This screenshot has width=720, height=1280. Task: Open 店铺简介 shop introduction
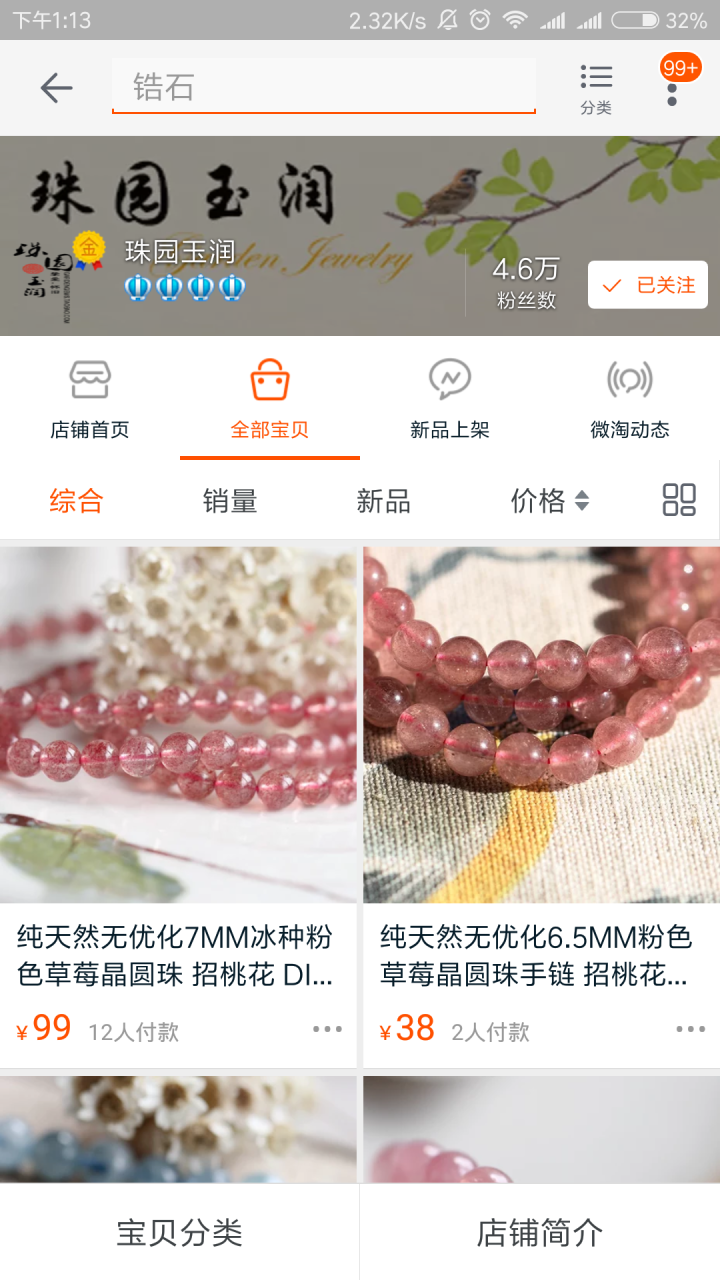point(540,1233)
